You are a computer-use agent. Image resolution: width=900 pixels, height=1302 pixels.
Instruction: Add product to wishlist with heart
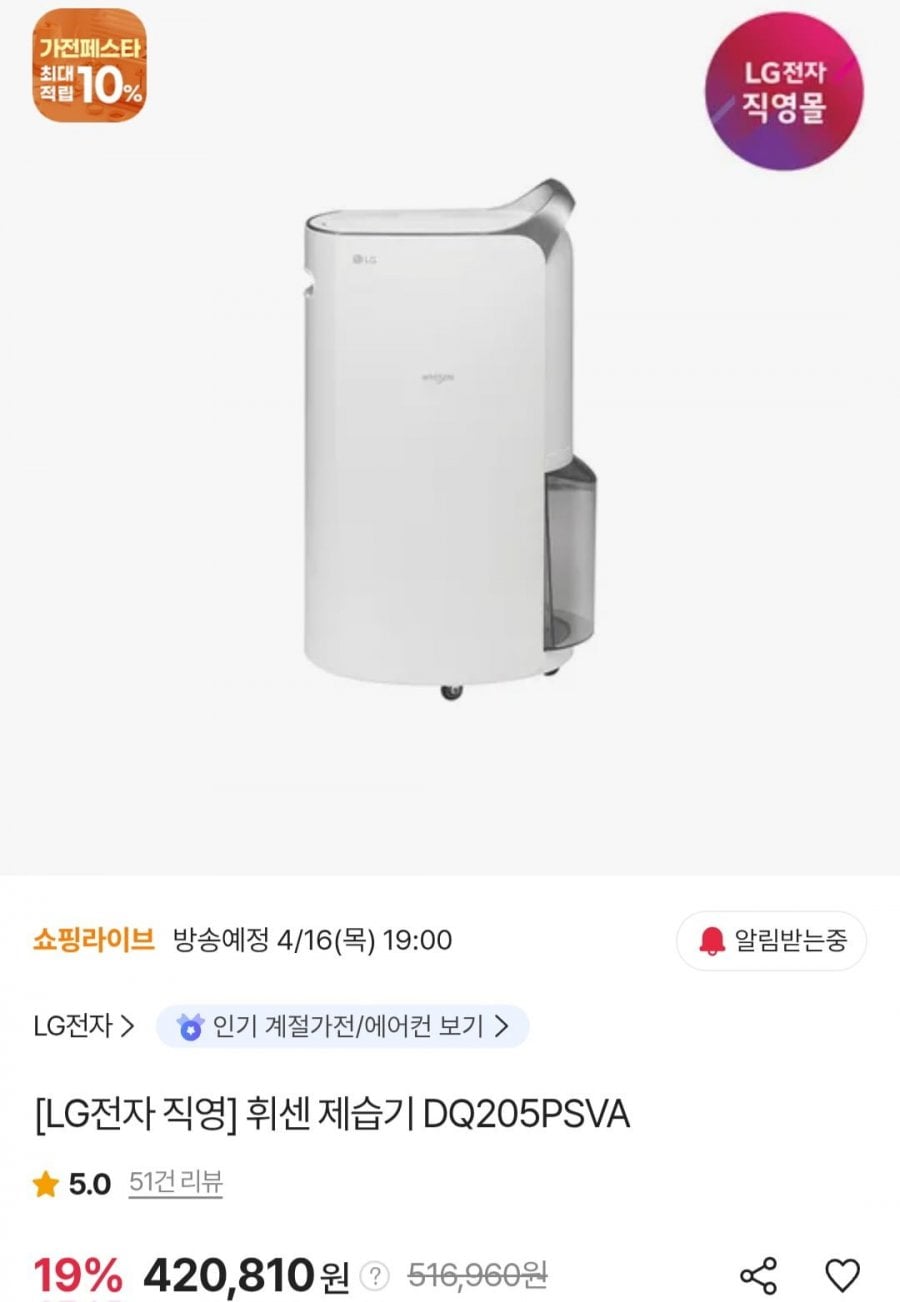tap(842, 1275)
